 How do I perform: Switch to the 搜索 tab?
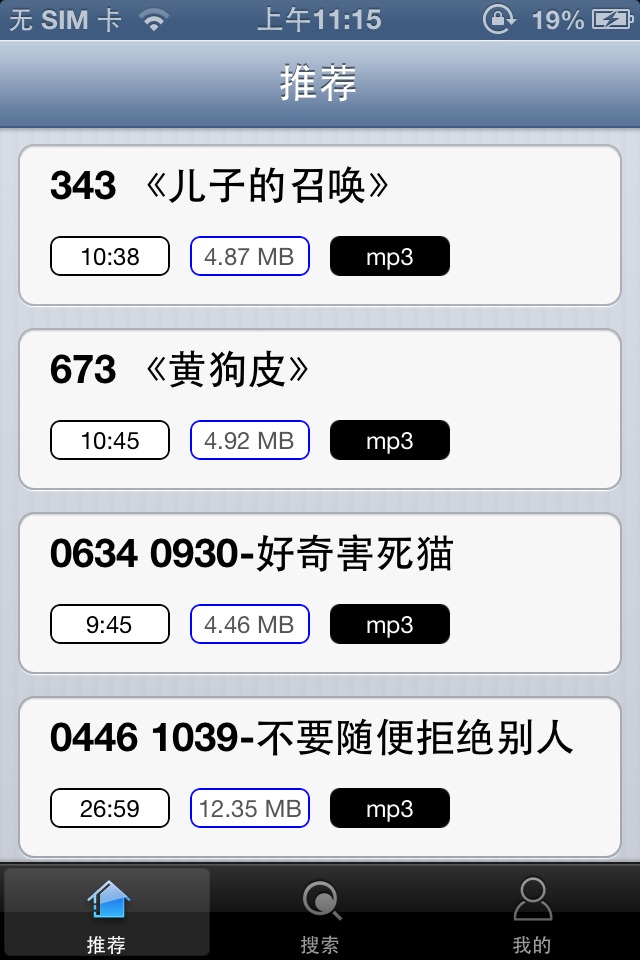click(320, 914)
